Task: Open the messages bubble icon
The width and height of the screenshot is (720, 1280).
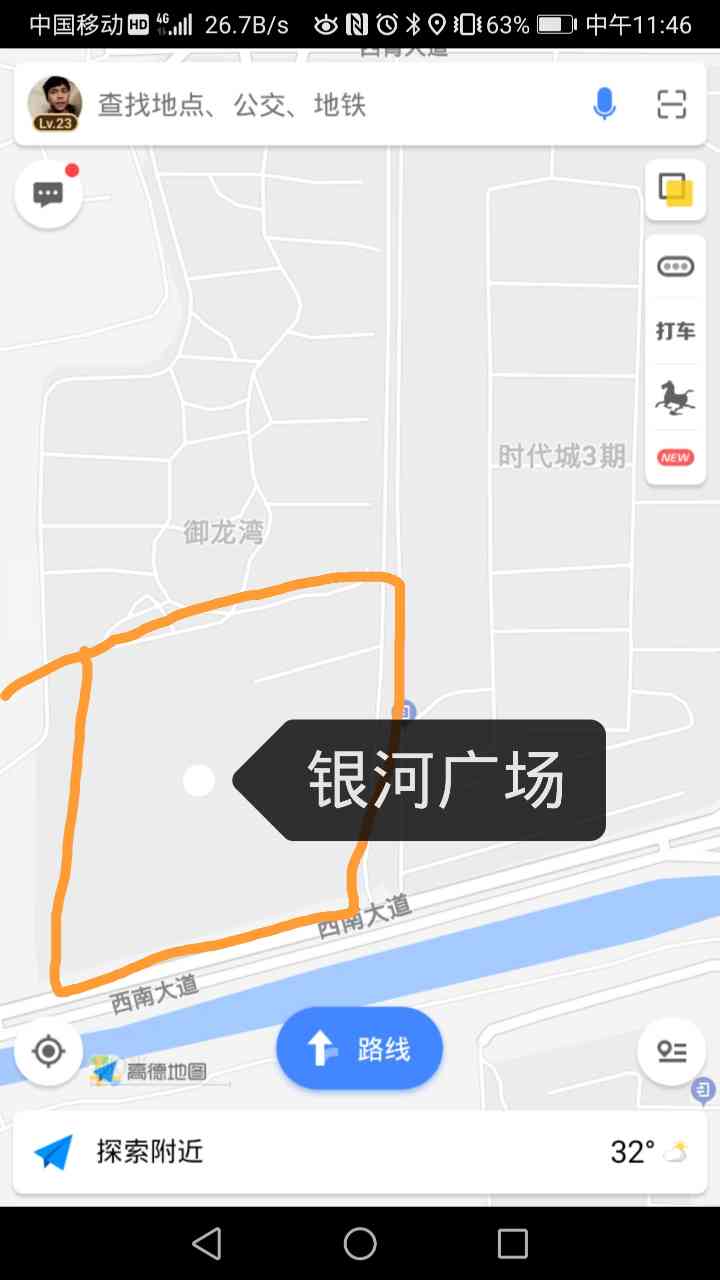Action: (x=48, y=194)
